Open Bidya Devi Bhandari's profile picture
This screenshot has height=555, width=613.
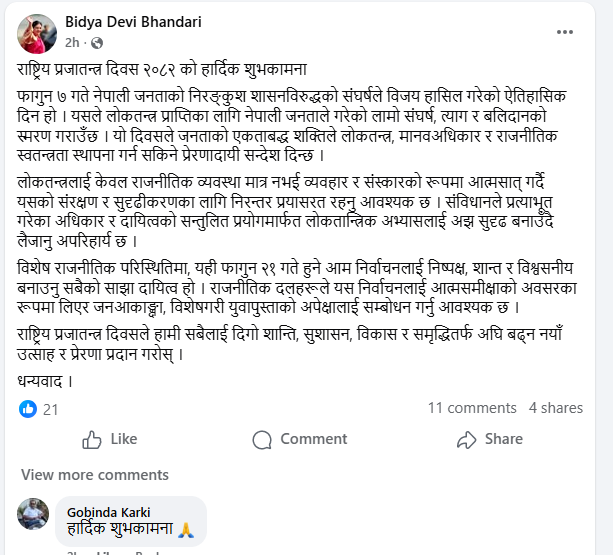click(34, 33)
